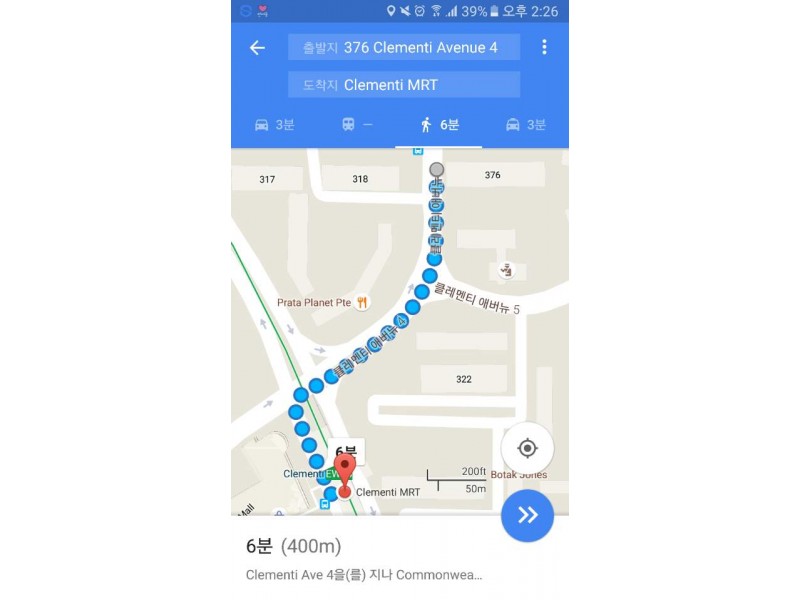The height and width of the screenshot is (600, 800).
Task: Edit starting point 376 Clementi Avenue 4
Action: tap(404, 47)
